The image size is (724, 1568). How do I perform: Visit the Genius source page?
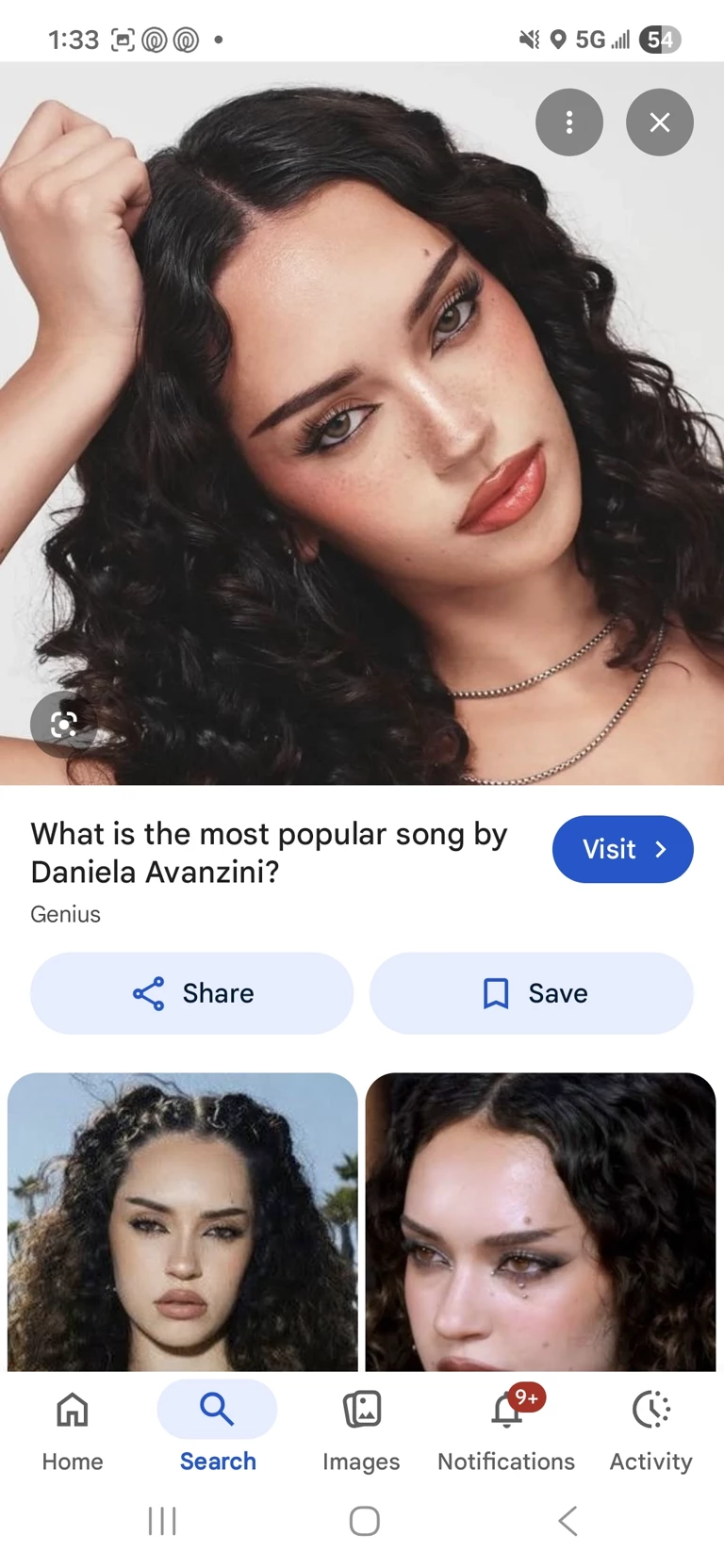(622, 849)
